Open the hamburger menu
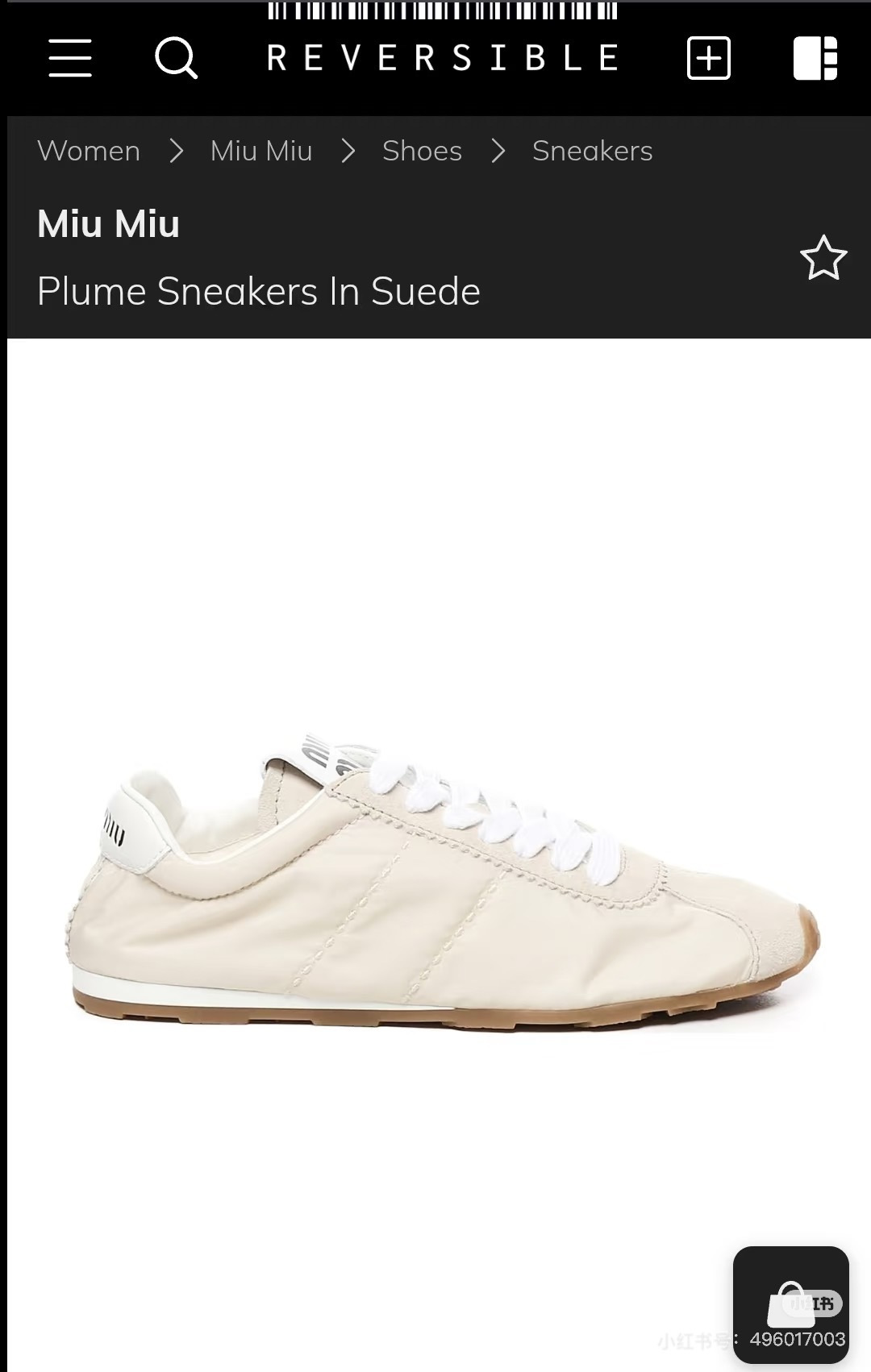 point(70,58)
